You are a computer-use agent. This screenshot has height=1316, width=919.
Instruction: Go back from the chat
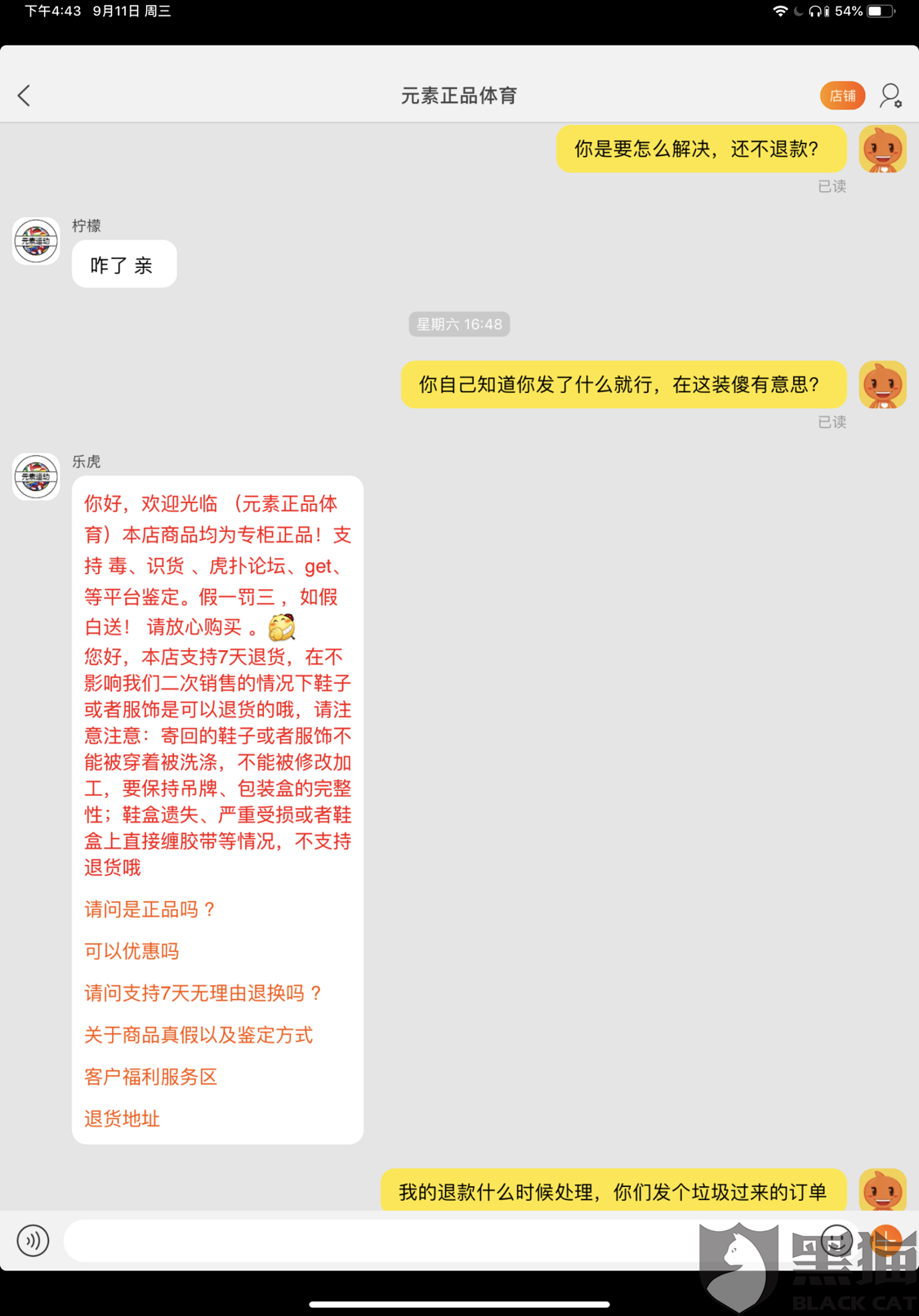[25, 96]
